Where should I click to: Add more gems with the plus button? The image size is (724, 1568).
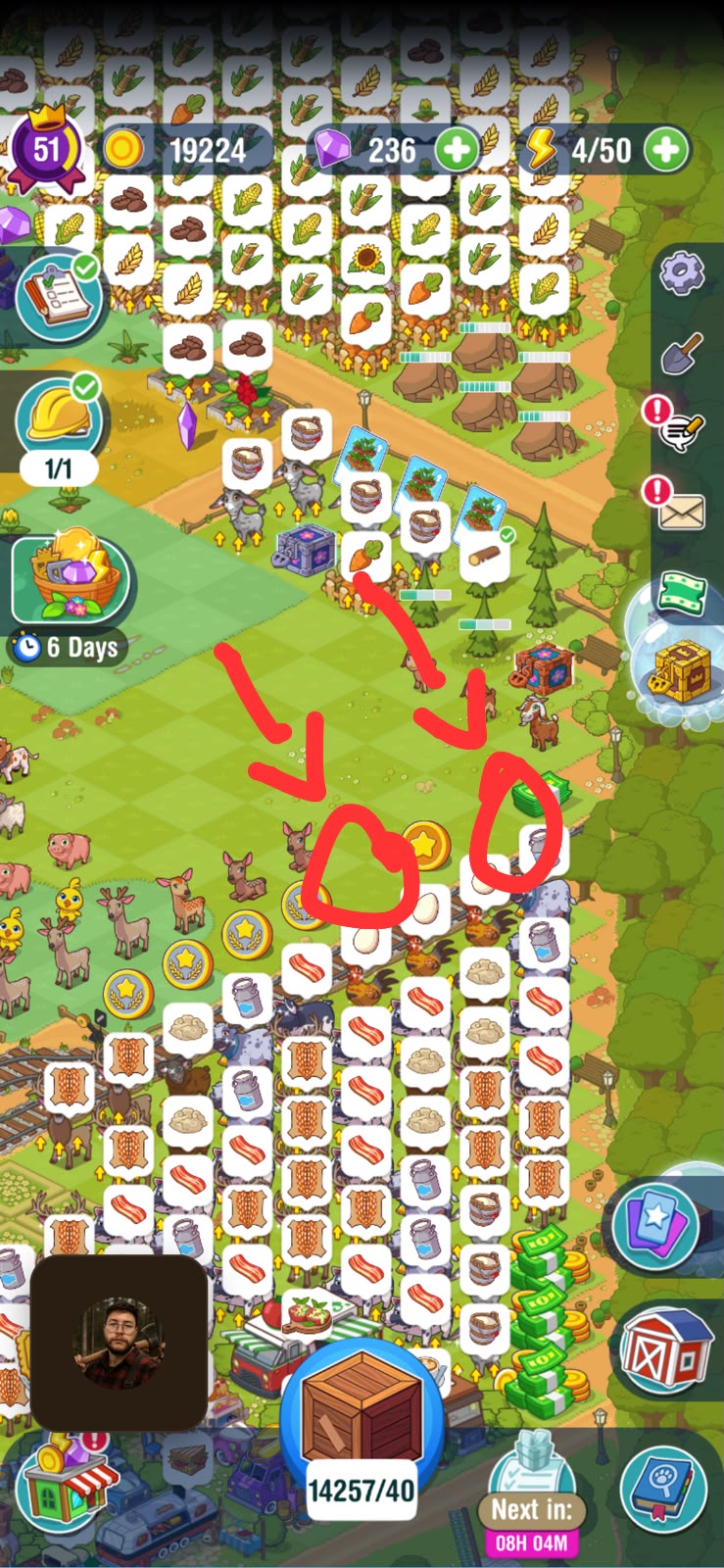coord(457,150)
